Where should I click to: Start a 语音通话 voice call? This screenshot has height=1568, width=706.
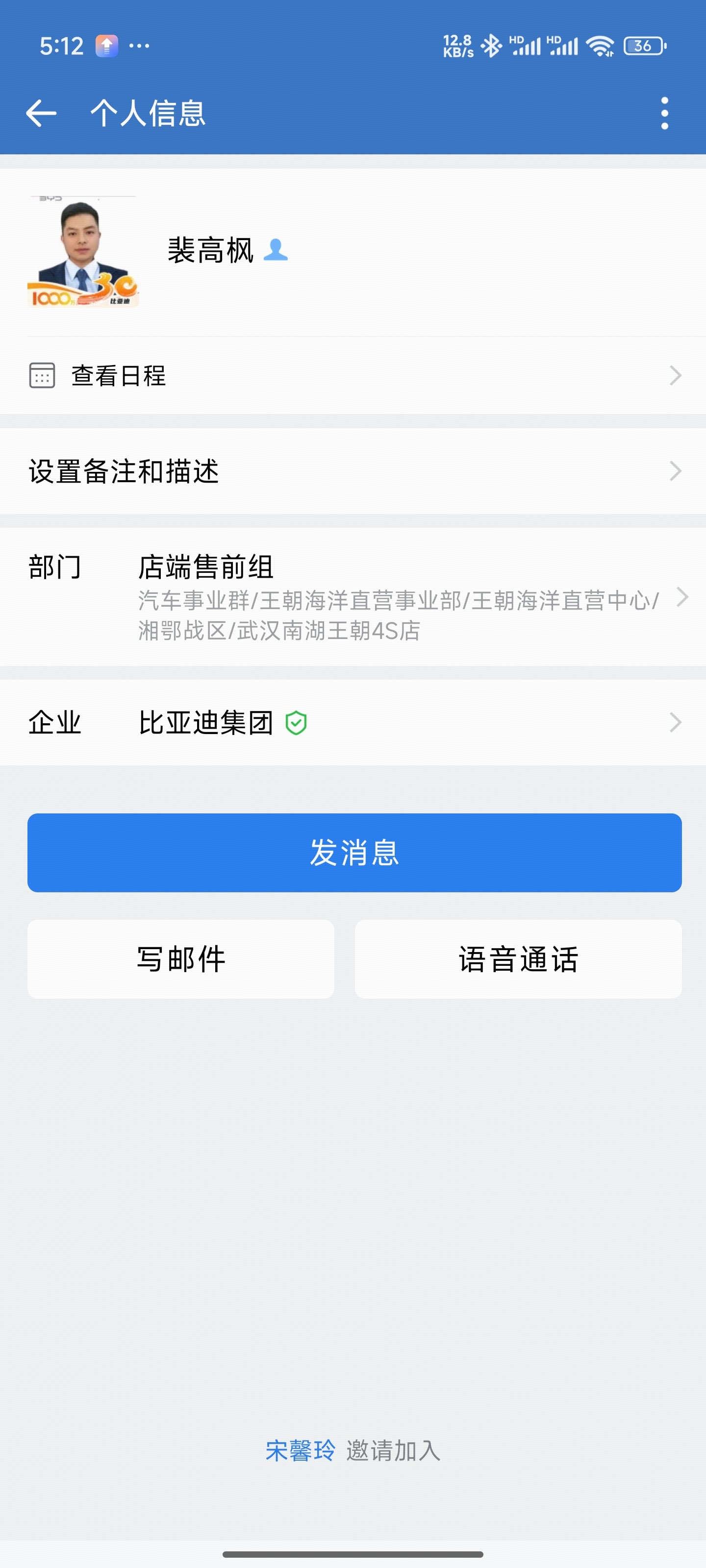(x=518, y=959)
